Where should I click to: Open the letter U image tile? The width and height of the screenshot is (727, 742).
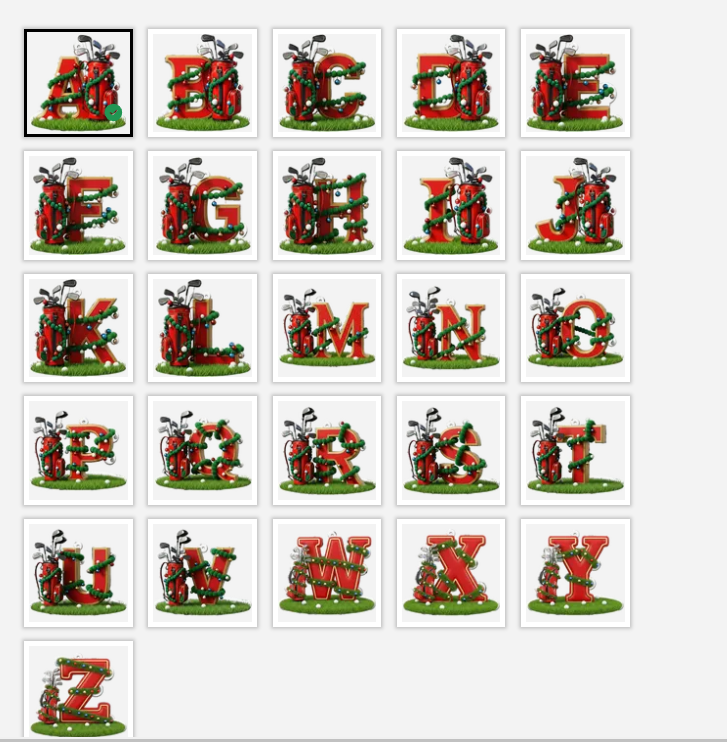click(78, 572)
